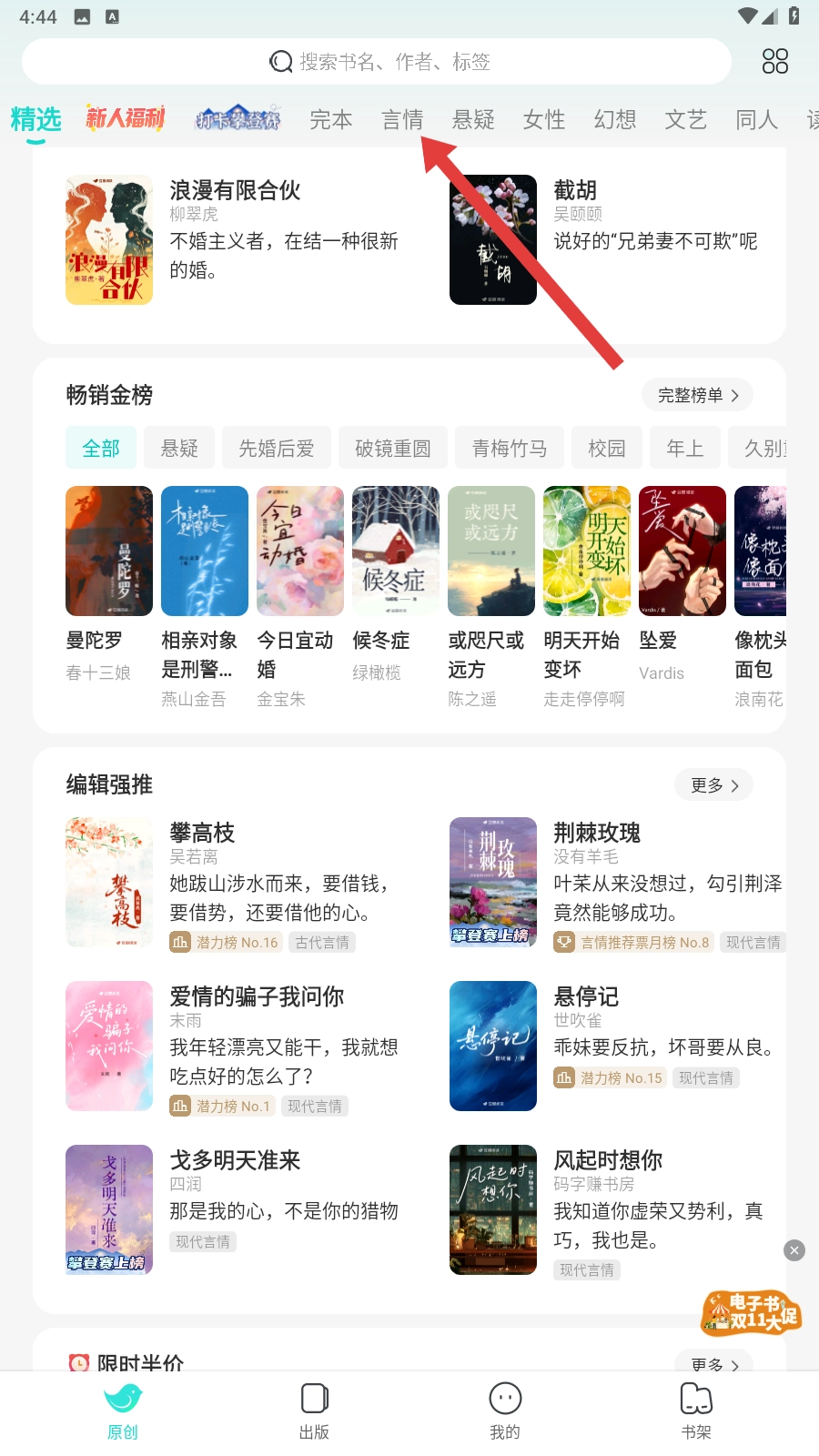819x1456 pixels.
Task: View the 完整榜单 full ranking
Action: (x=697, y=395)
